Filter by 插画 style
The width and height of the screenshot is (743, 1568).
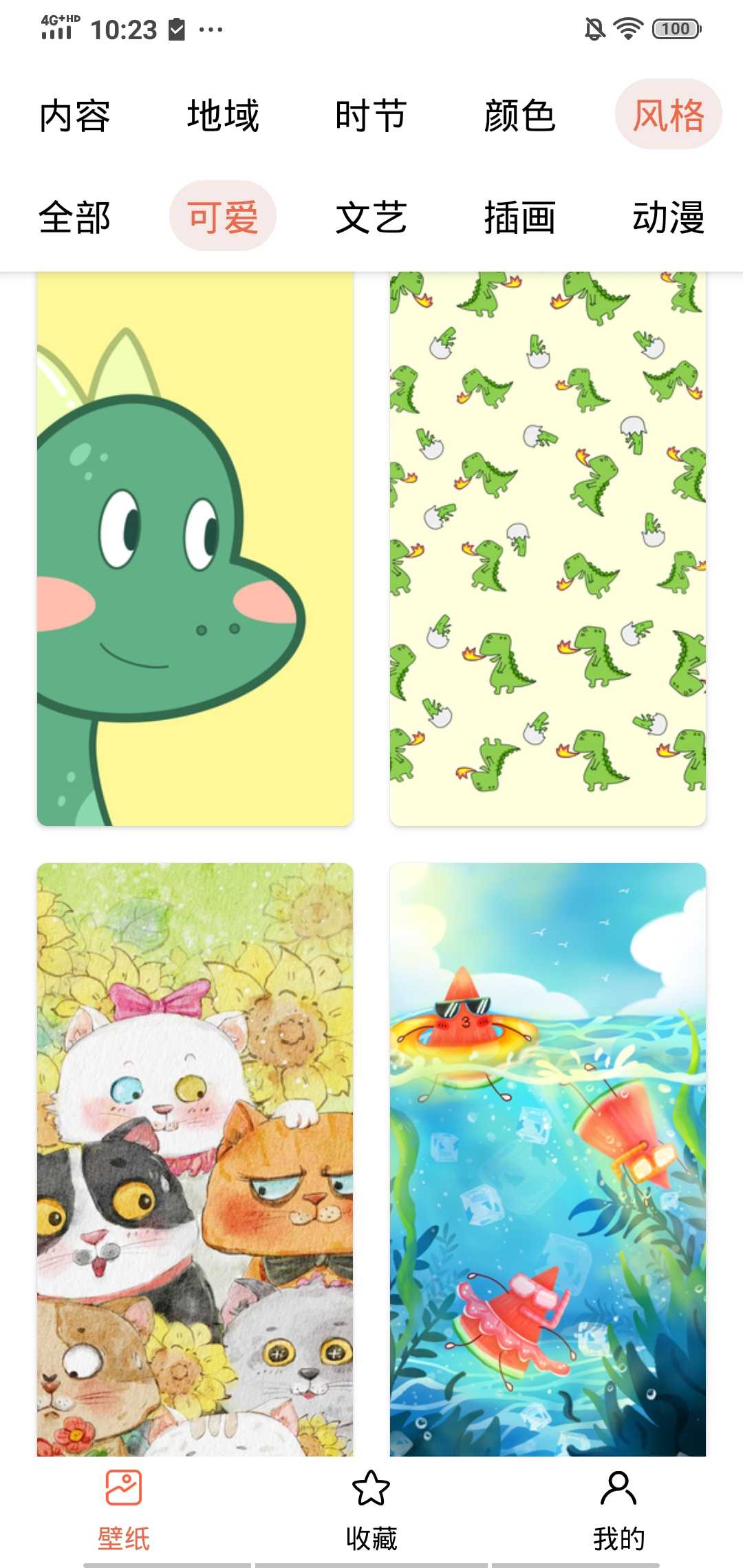pos(520,217)
